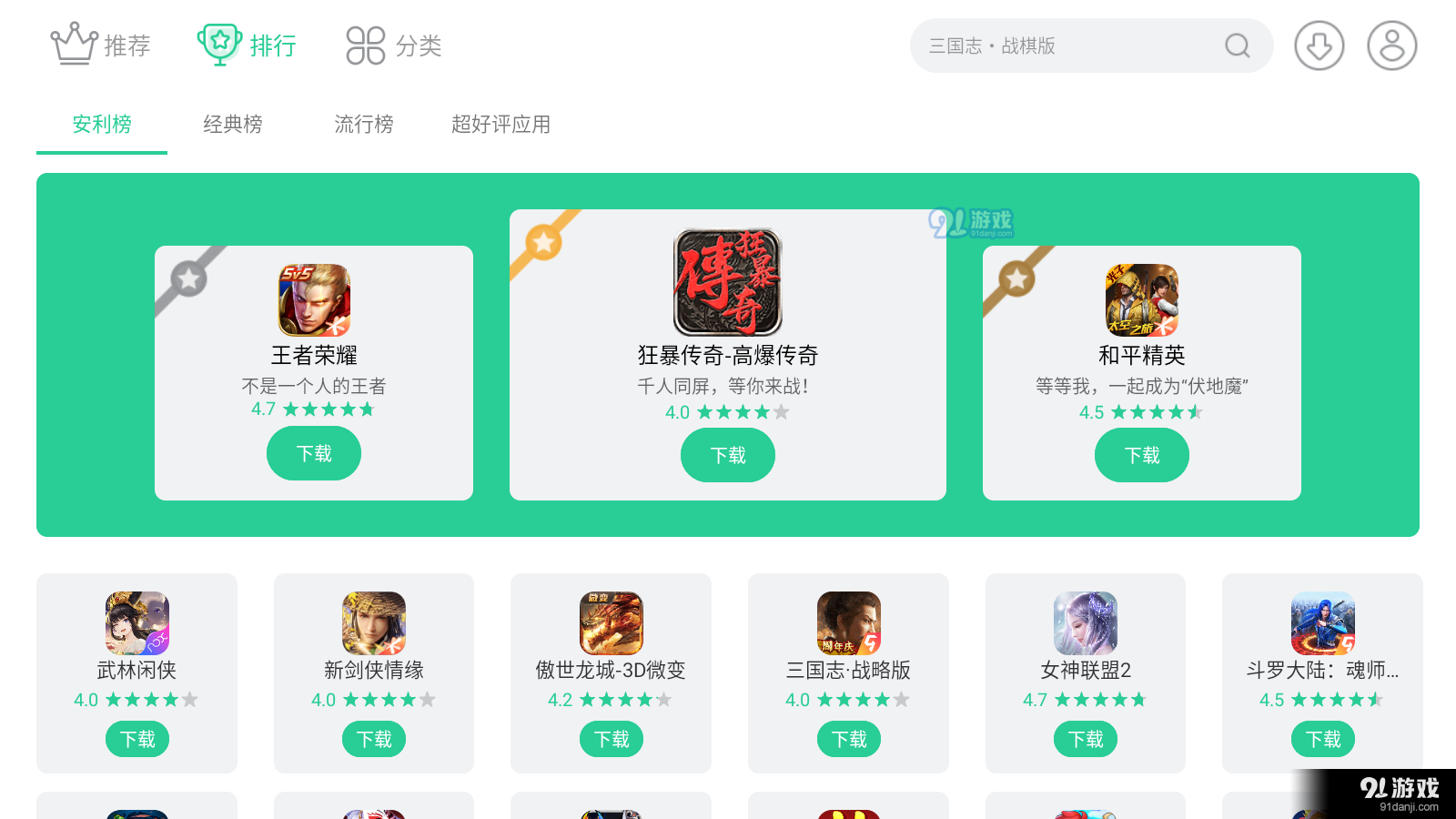1456x819 pixels.
Task: Open the user profile icon
Action: point(1391,45)
